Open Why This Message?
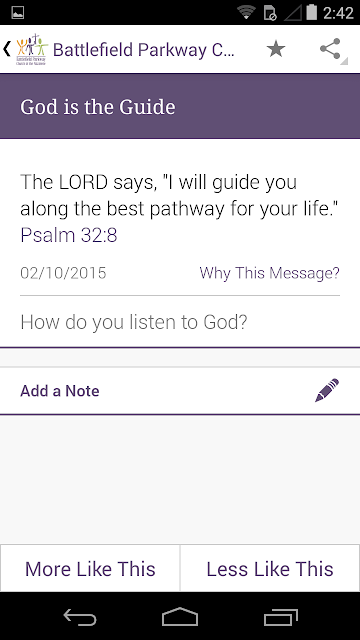Viewport: 360px width, 640px height. (269, 273)
